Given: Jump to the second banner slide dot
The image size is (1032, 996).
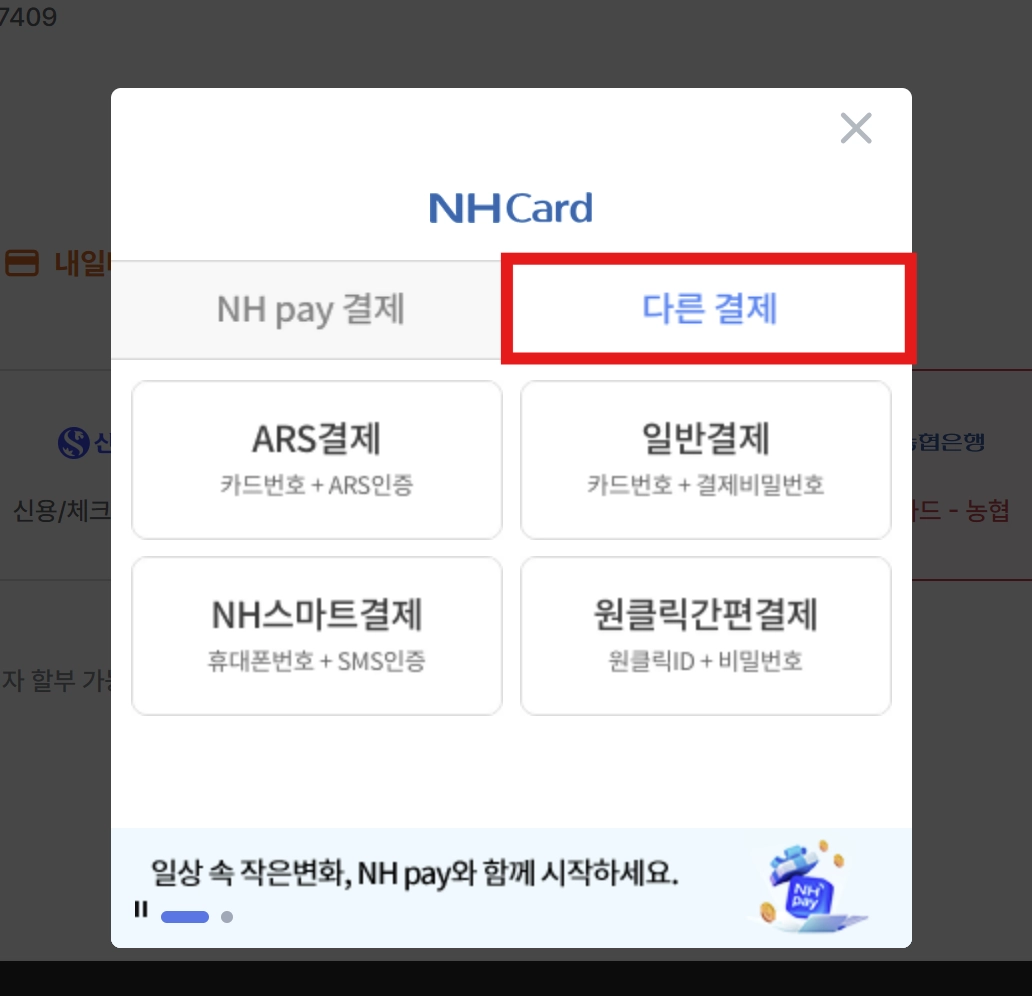Looking at the screenshot, I should click(x=227, y=917).
